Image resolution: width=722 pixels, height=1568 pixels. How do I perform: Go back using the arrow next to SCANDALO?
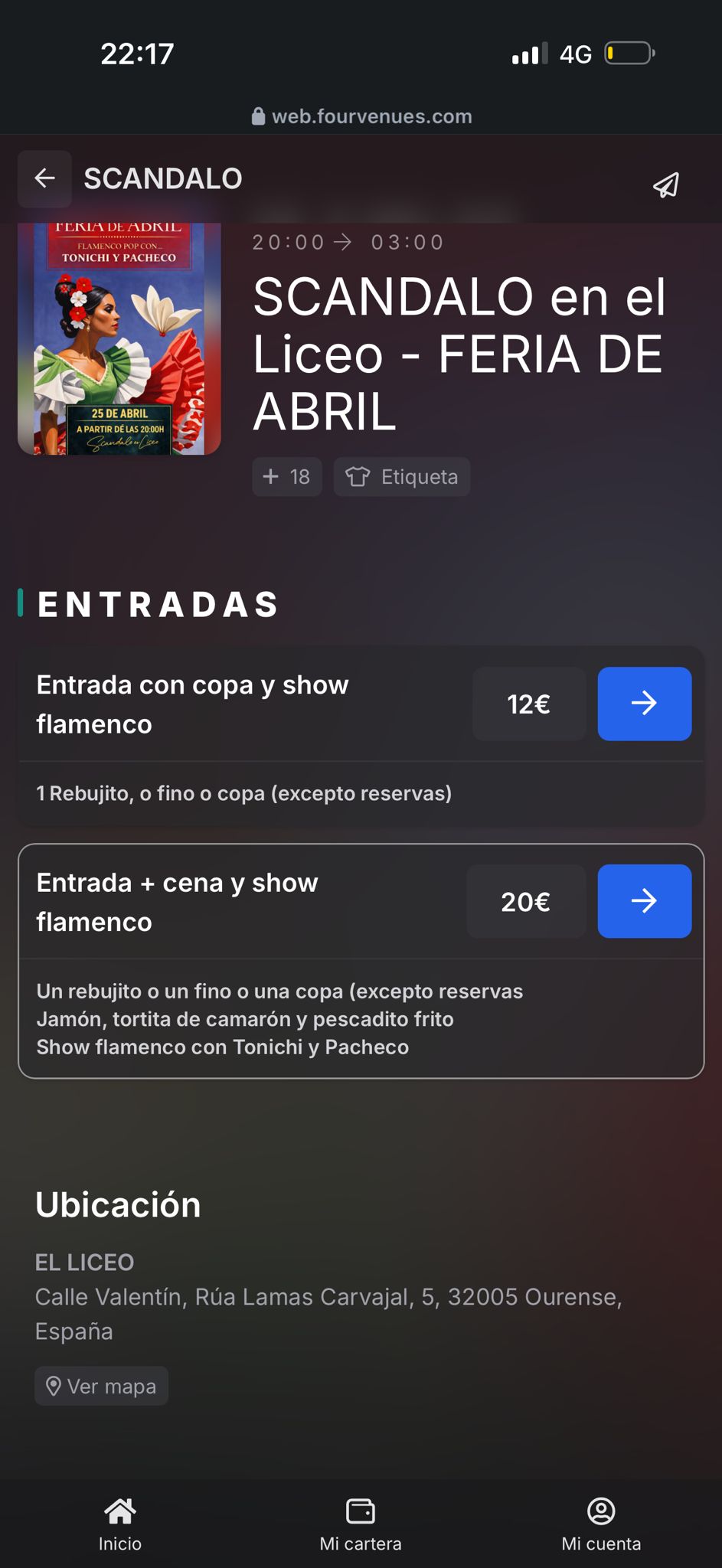point(44,179)
